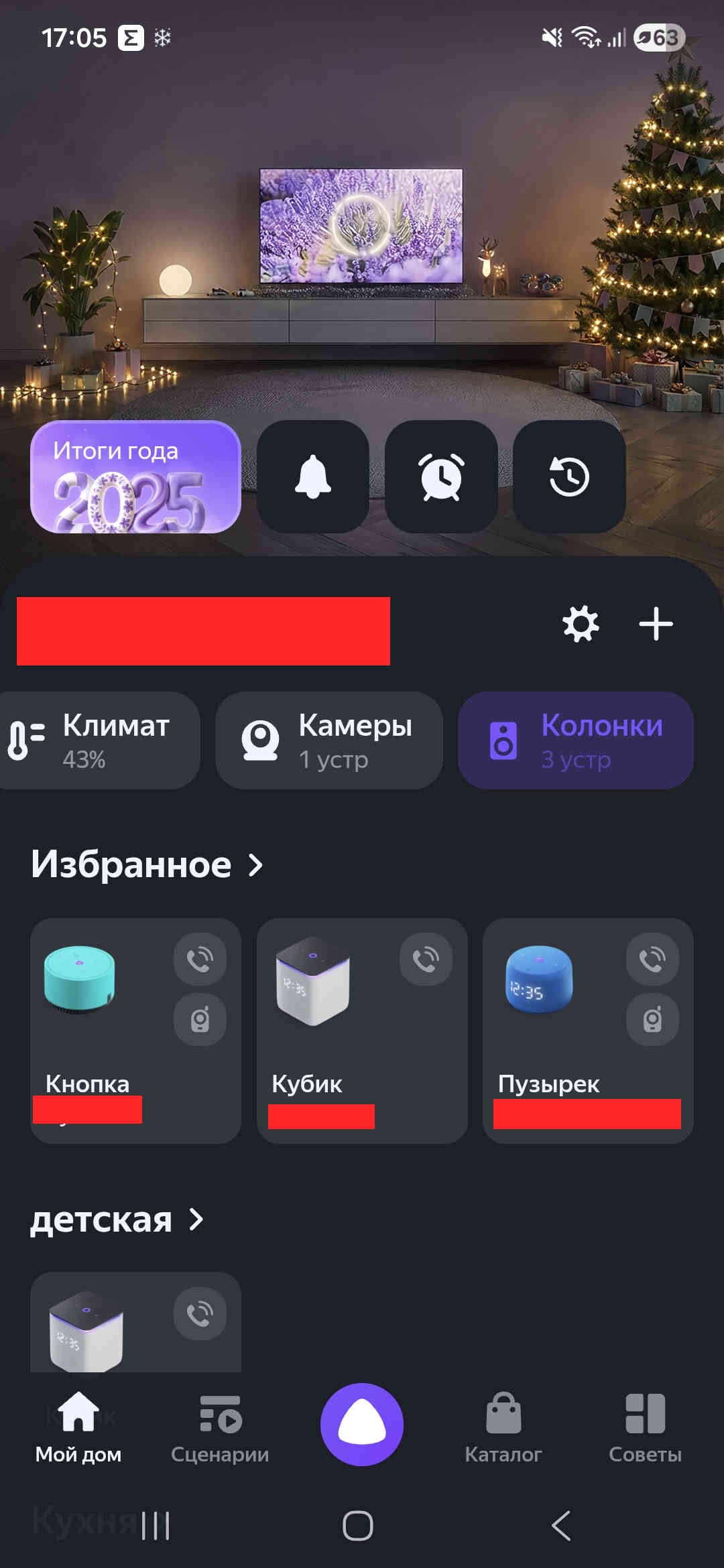The height and width of the screenshot is (1568, 724).
Task: Add a new device with plus icon
Action: pos(655,624)
